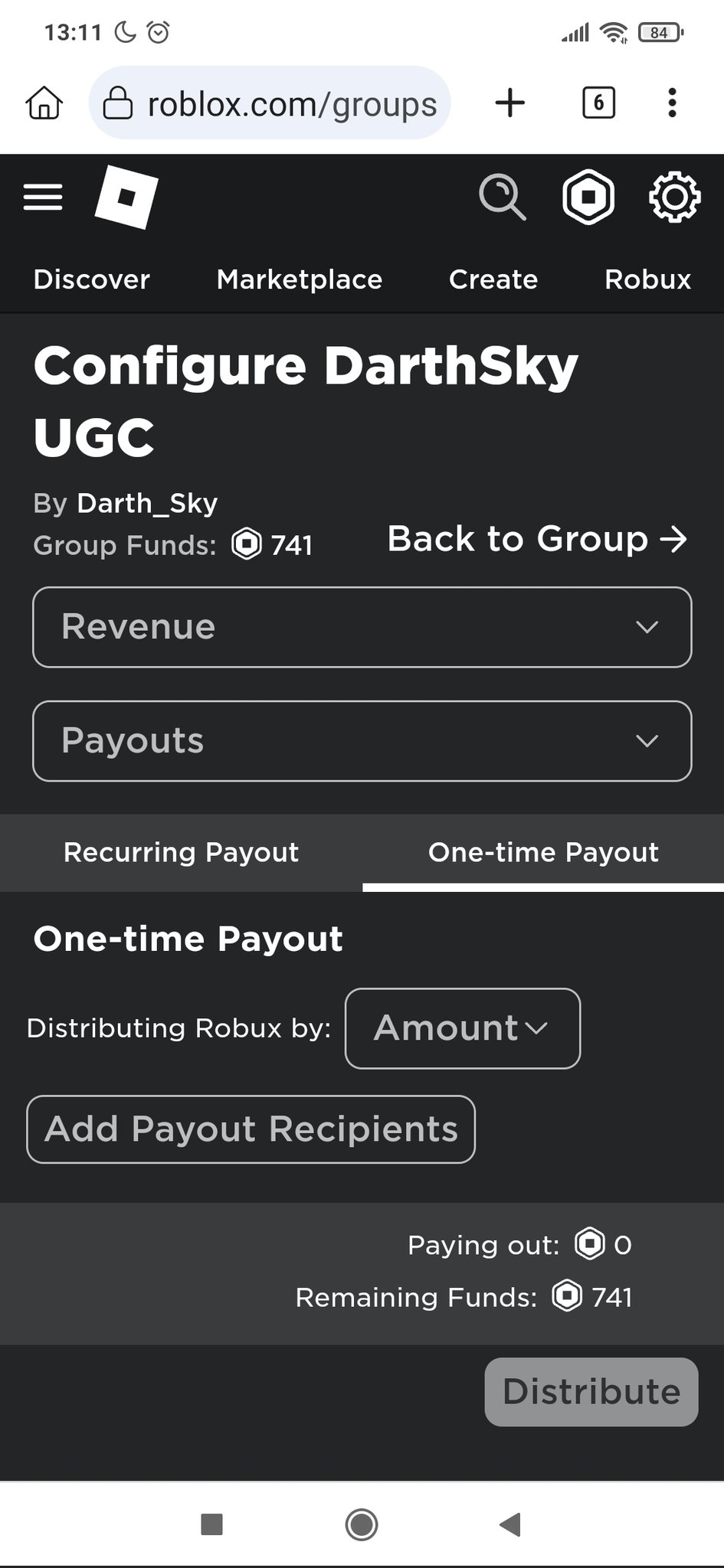This screenshot has height=1568, width=724.
Task: Open the browser three-dot overflow menu
Action: (x=672, y=103)
